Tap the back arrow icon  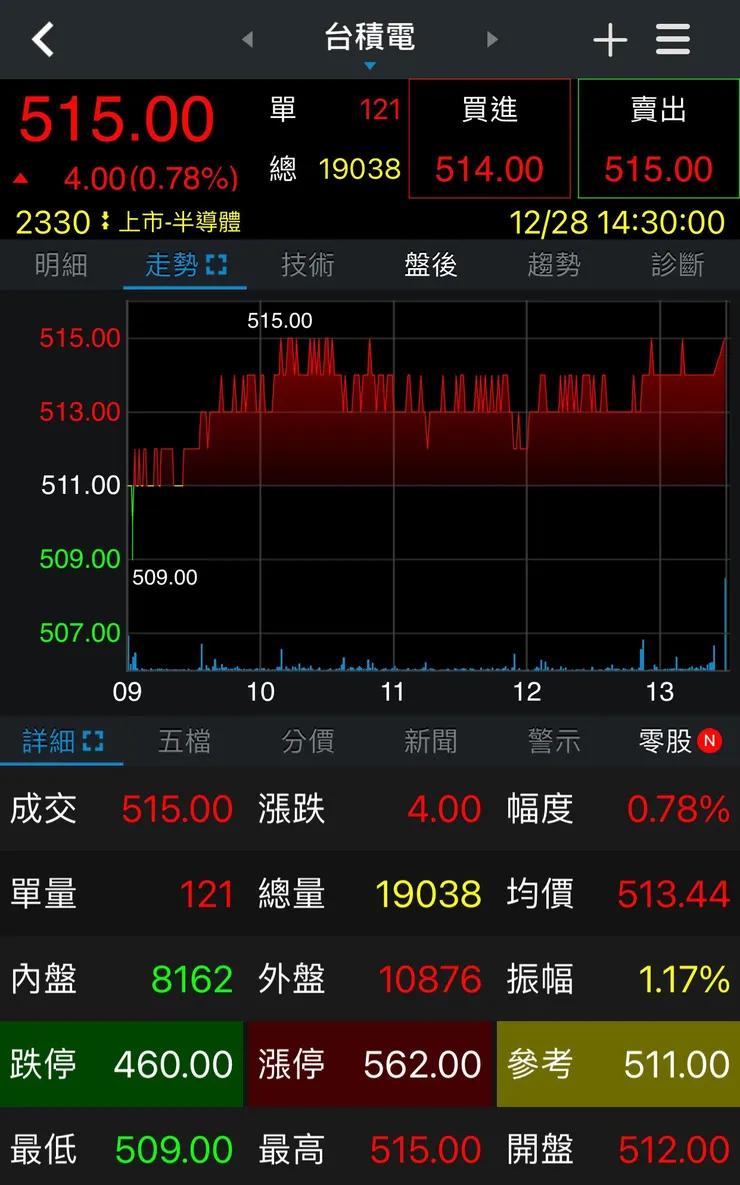tap(42, 39)
